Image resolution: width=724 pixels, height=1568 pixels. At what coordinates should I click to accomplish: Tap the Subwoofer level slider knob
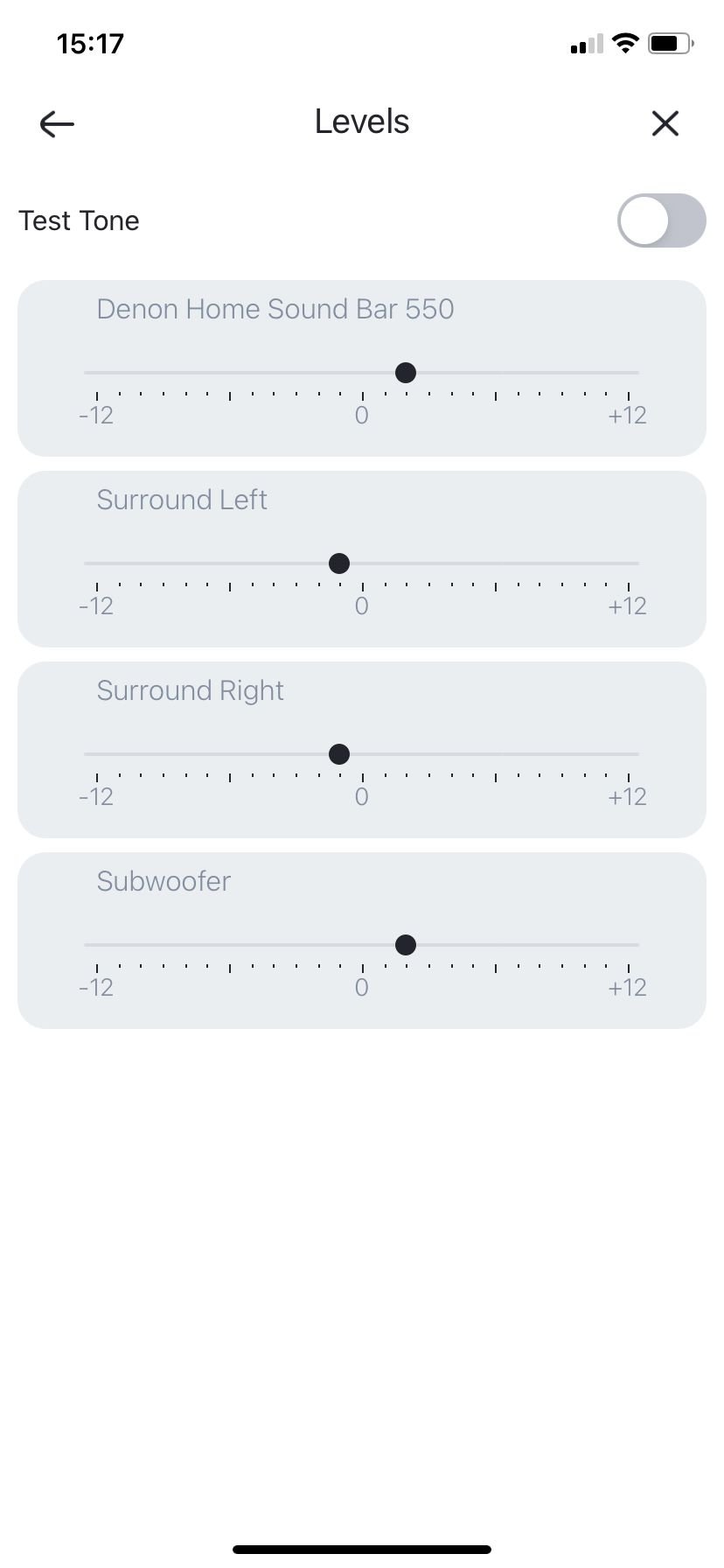(x=405, y=945)
